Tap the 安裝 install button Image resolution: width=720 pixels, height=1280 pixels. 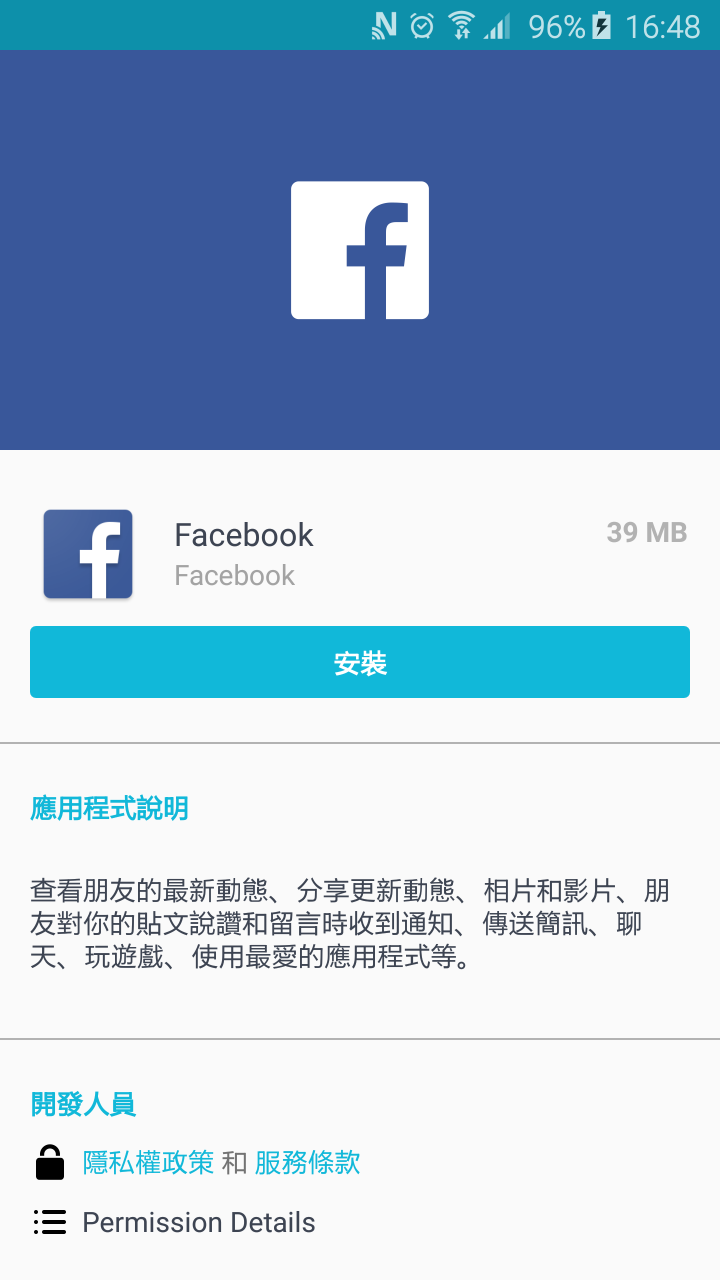(360, 661)
